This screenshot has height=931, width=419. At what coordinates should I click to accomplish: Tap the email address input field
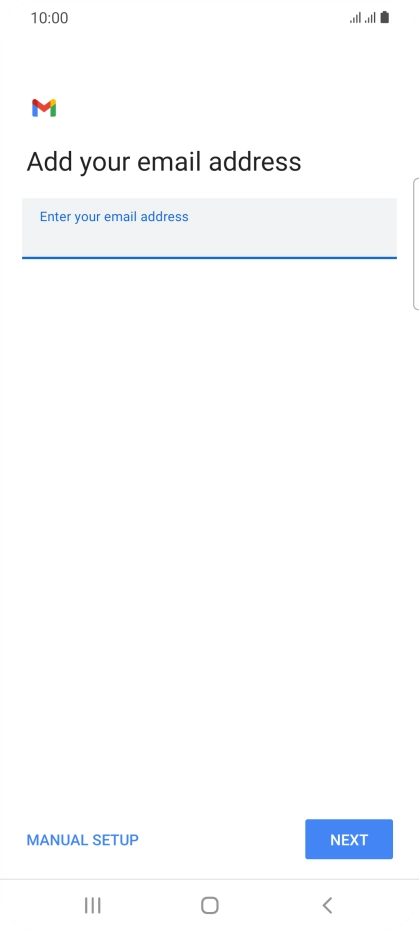[209, 228]
